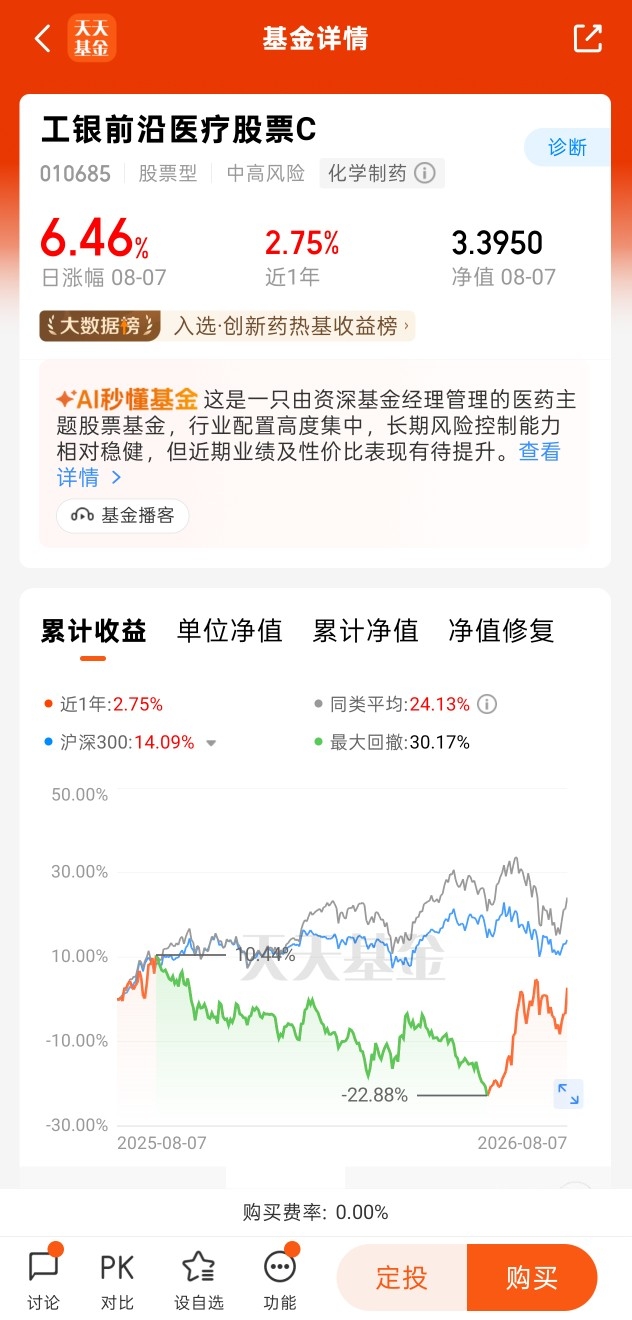Open the info icon beside 同类平均
Screen dimensions: 632x1320
487,704
